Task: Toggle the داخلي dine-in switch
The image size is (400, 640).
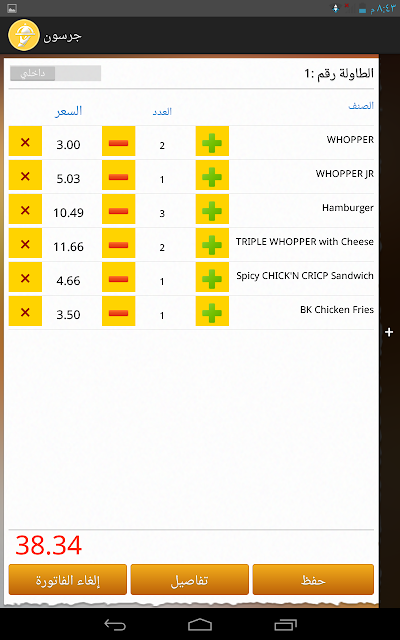Action: pos(56,73)
